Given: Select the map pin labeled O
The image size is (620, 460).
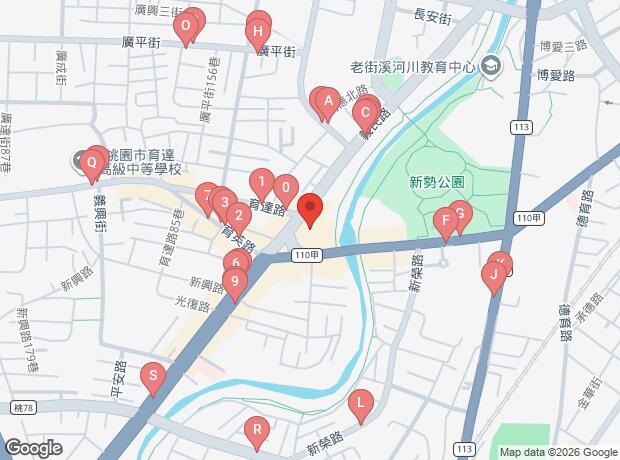Looking at the screenshot, I should click(x=185, y=27).
